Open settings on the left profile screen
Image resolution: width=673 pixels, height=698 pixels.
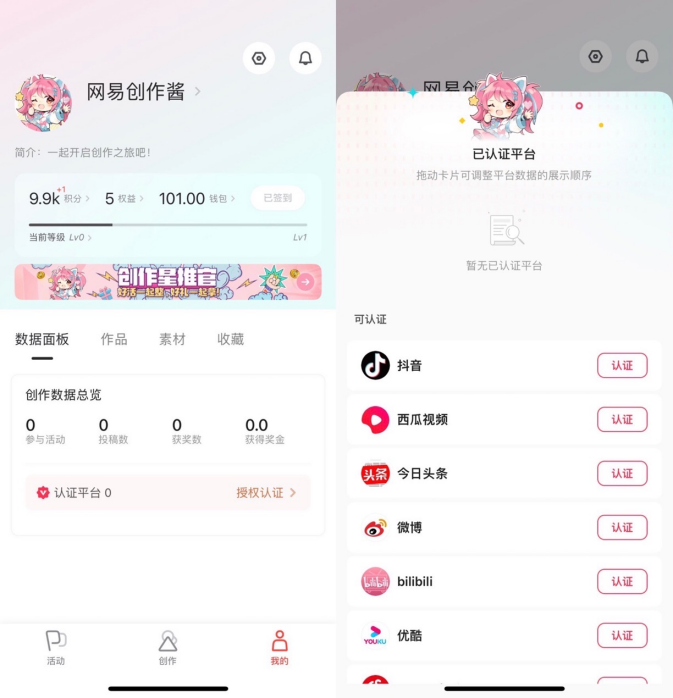tap(259, 58)
